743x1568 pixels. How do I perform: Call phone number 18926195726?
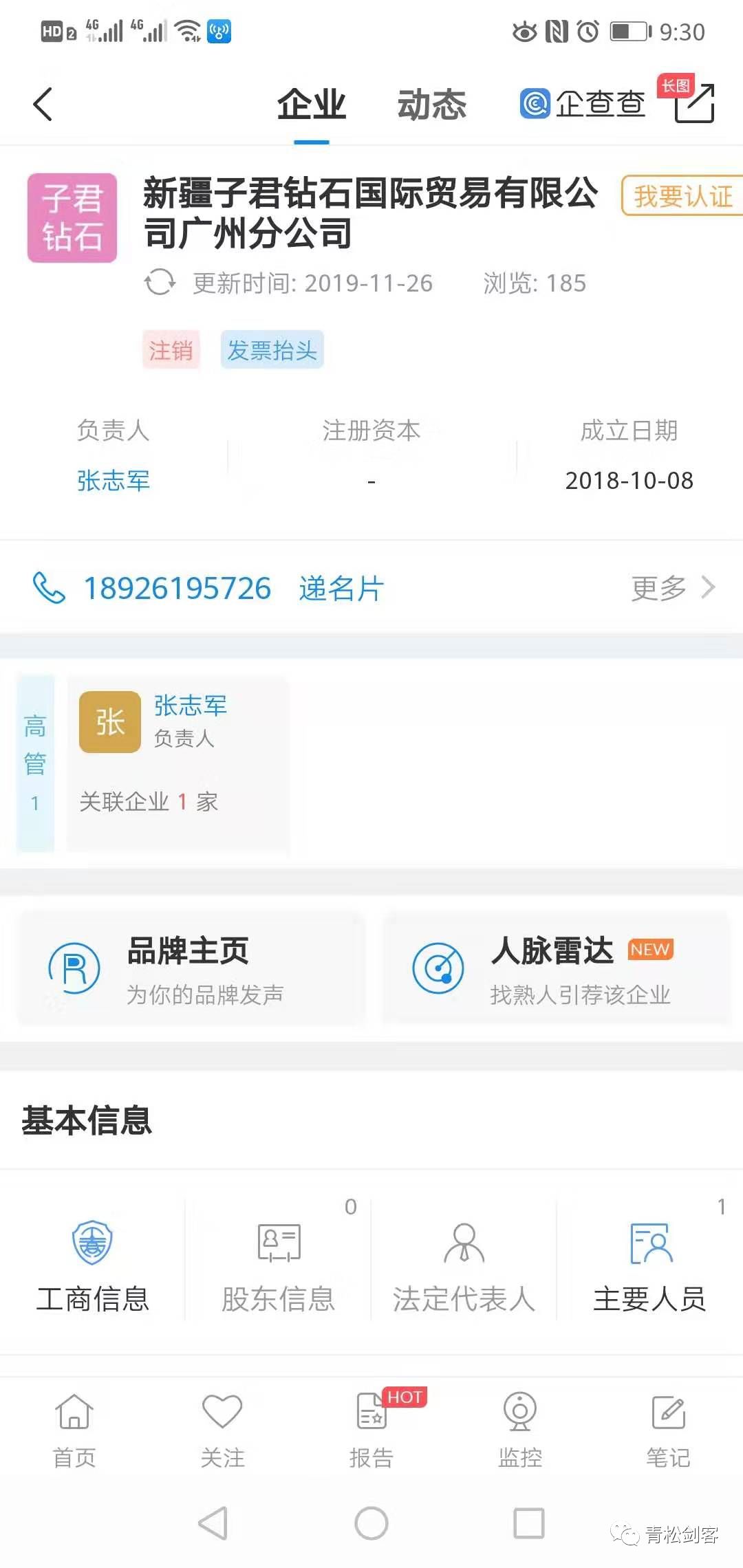177,589
